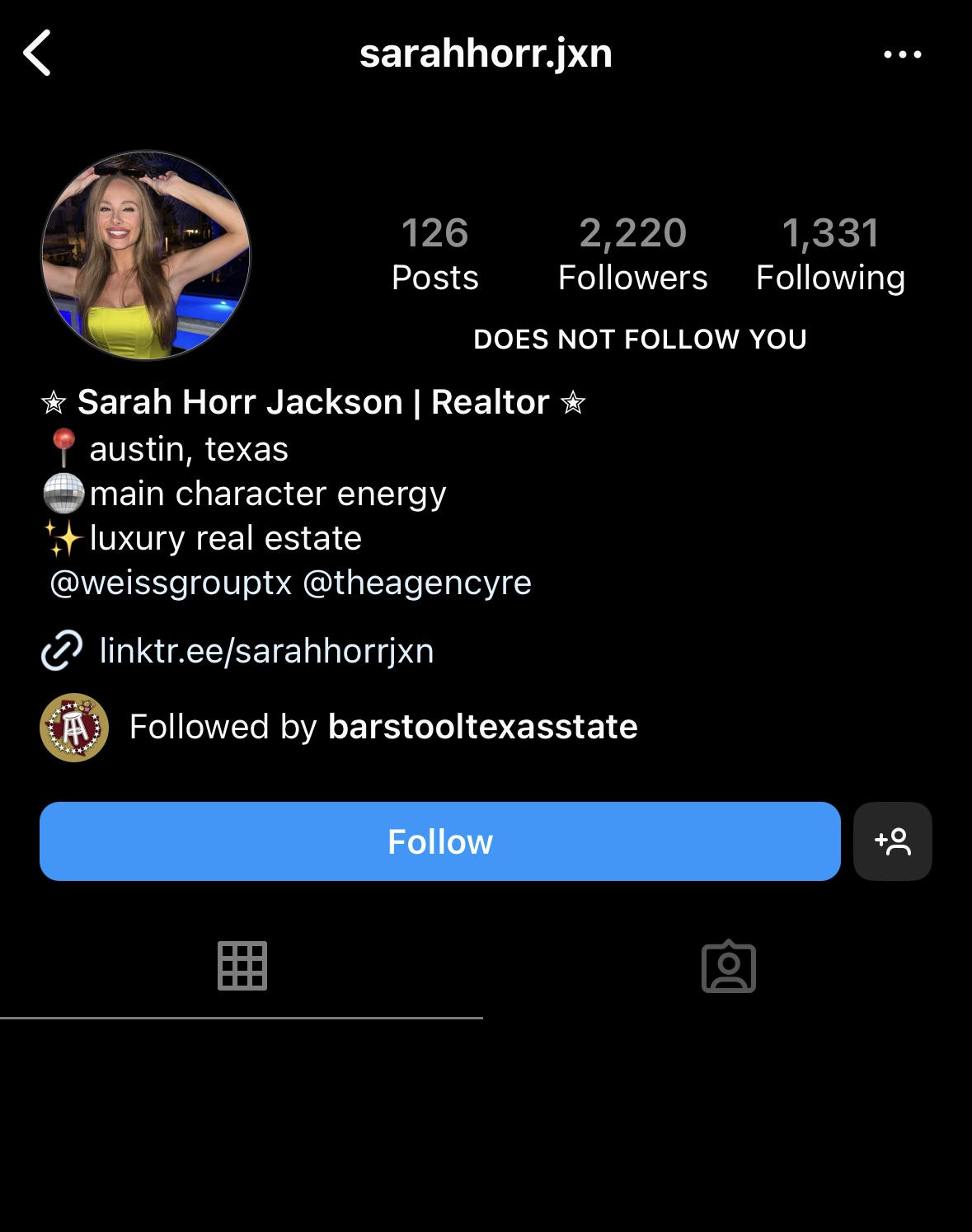Image resolution: width=972 pixels, height=1232 pixels.
Task: Switch to the posts grid tab
Action: [242, 966]
